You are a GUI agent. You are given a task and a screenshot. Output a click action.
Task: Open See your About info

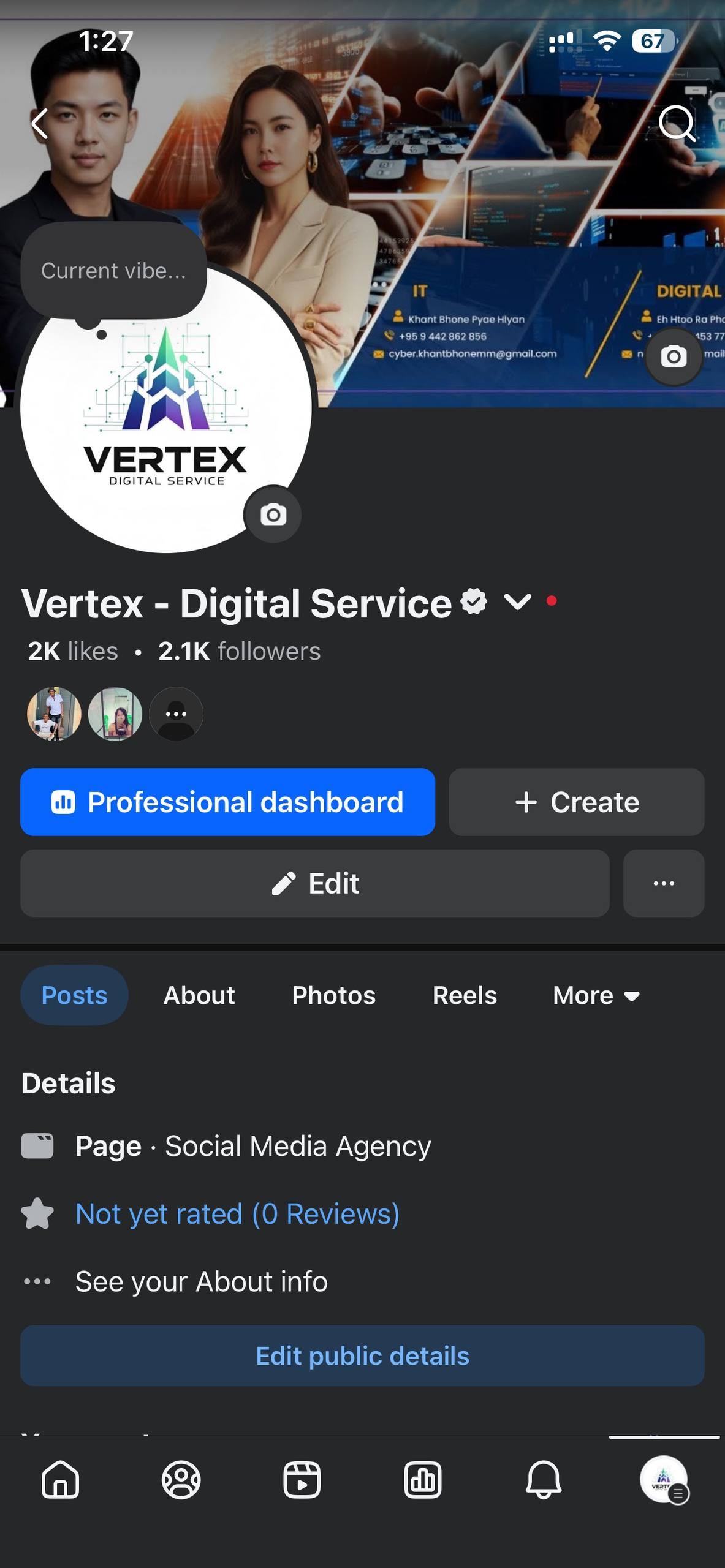pos(201,1281)
